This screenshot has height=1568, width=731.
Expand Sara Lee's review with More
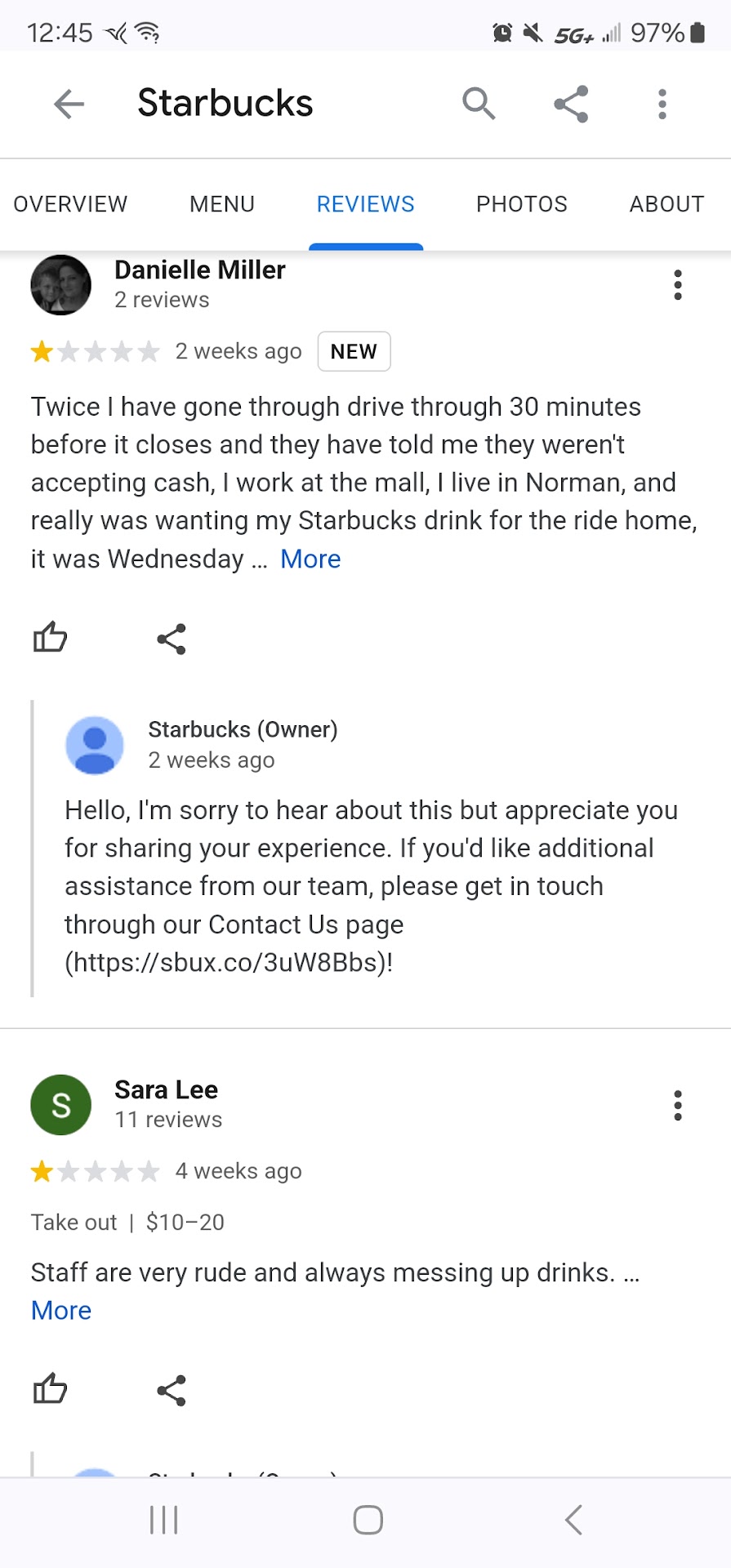click(61, 1311)
